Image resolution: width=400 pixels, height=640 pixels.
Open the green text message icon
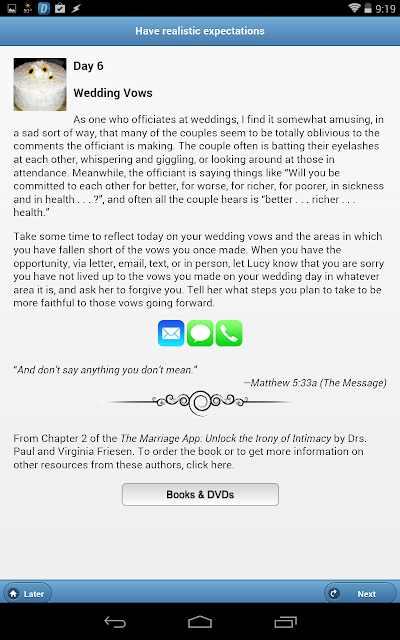pyautogui.click(x=200, y=333)
